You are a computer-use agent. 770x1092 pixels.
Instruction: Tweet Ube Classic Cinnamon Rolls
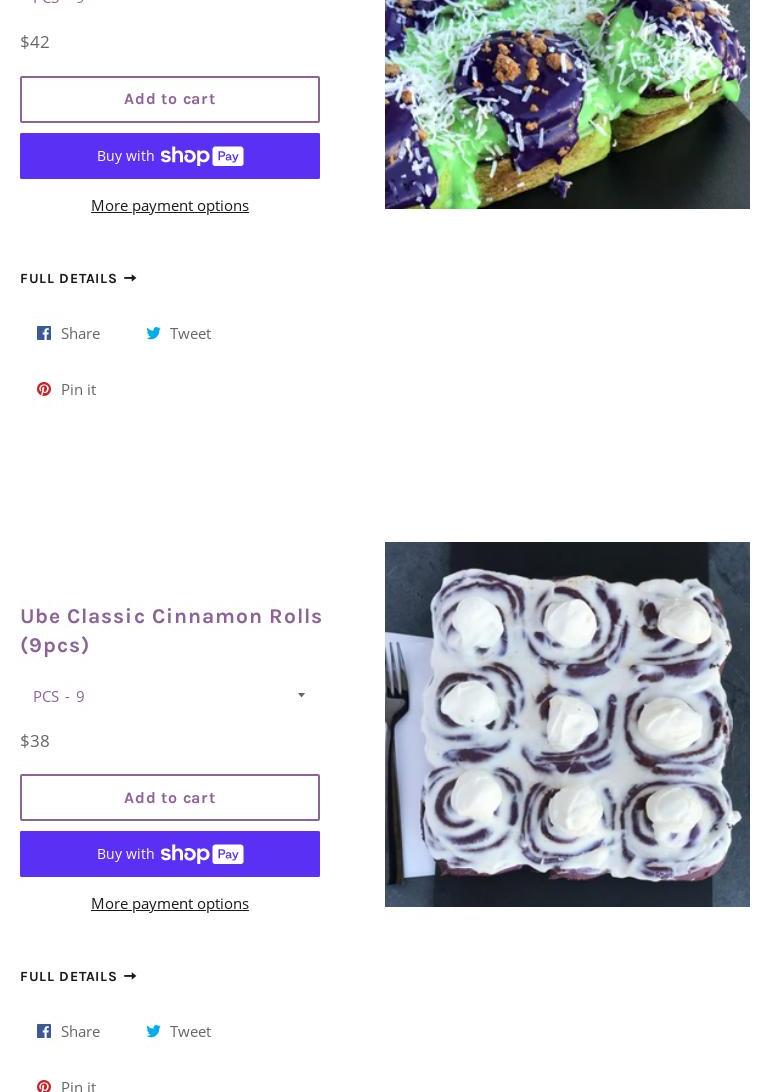coord(179,1031)
